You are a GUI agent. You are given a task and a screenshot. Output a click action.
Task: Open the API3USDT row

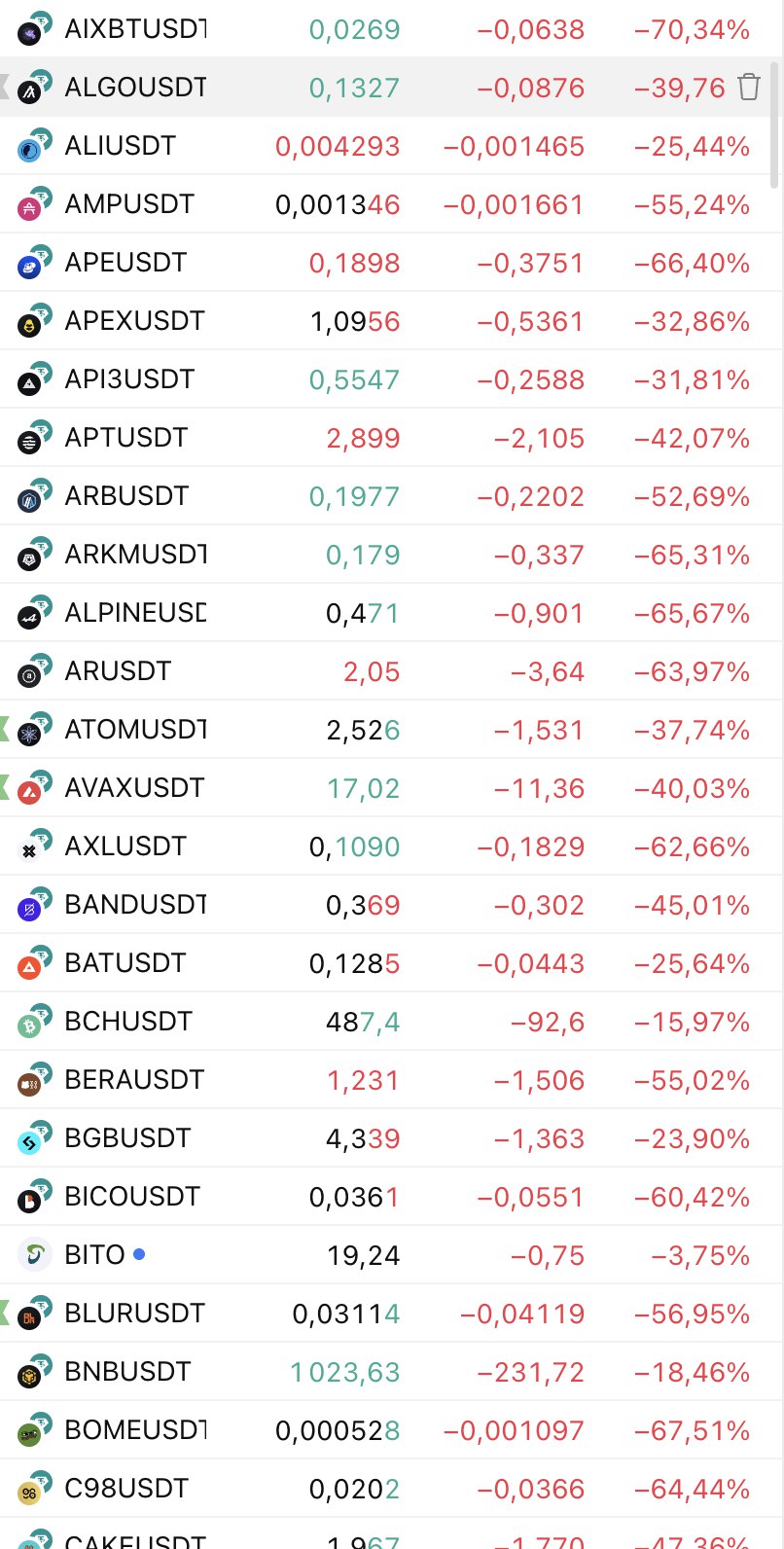pos(129,379)
